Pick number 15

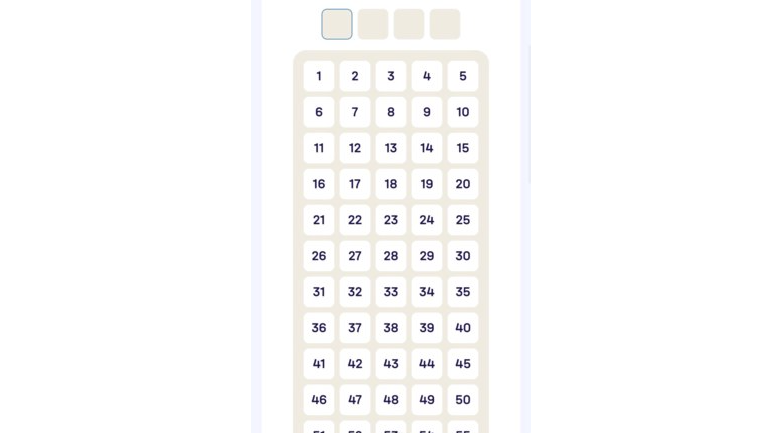pyautogui.click(x=463, y=148)
